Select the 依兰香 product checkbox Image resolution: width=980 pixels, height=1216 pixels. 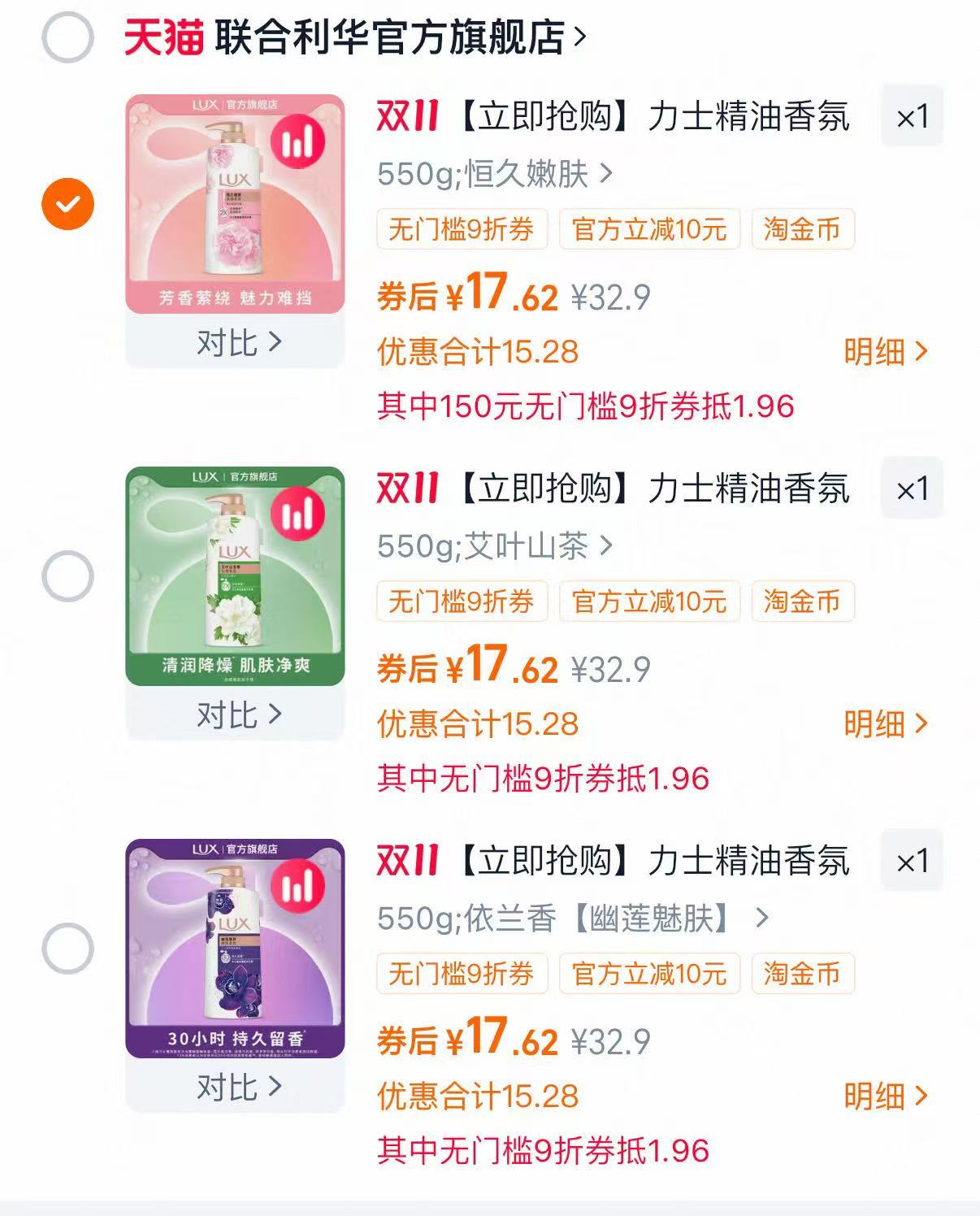68,945
